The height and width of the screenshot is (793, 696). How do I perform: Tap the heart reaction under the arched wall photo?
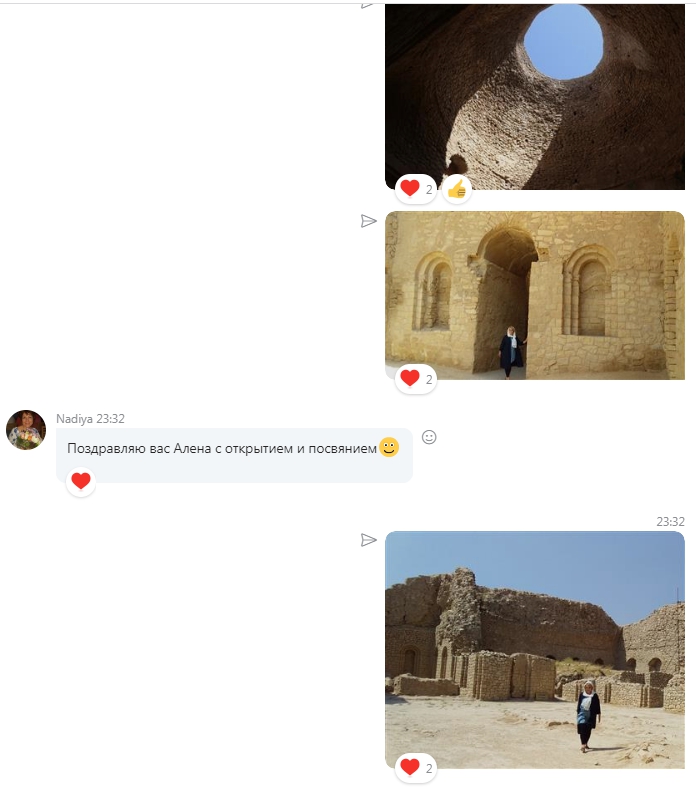coord(410,379)
